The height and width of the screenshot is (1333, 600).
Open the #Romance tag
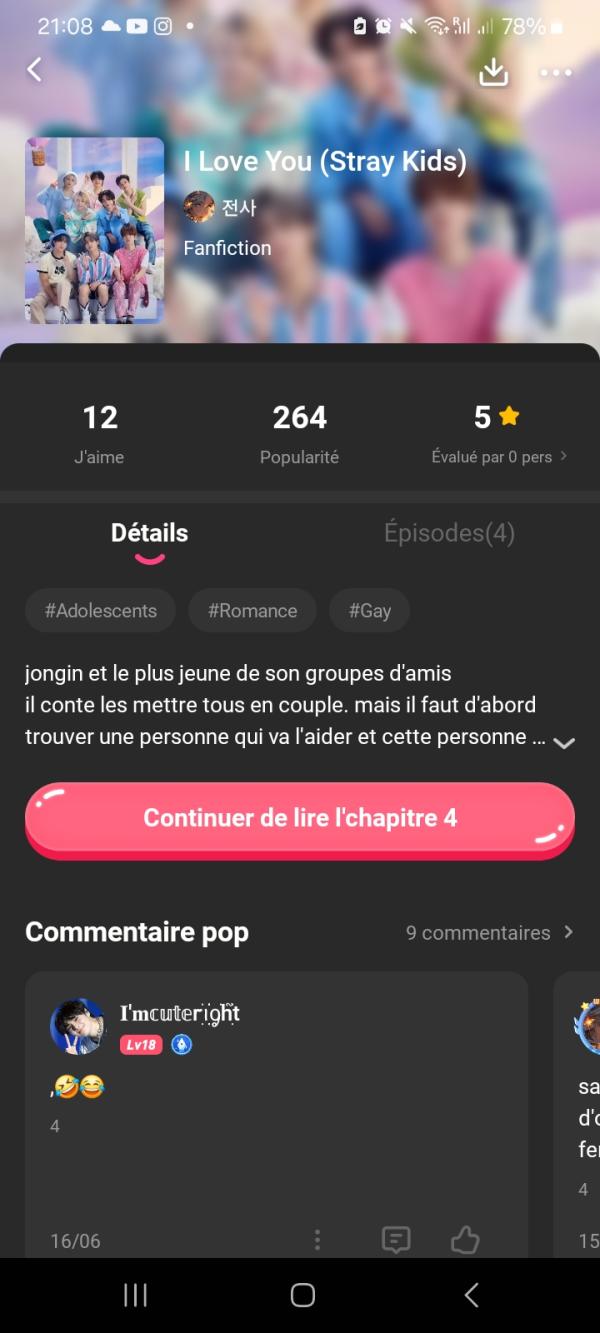click(252, 611)
